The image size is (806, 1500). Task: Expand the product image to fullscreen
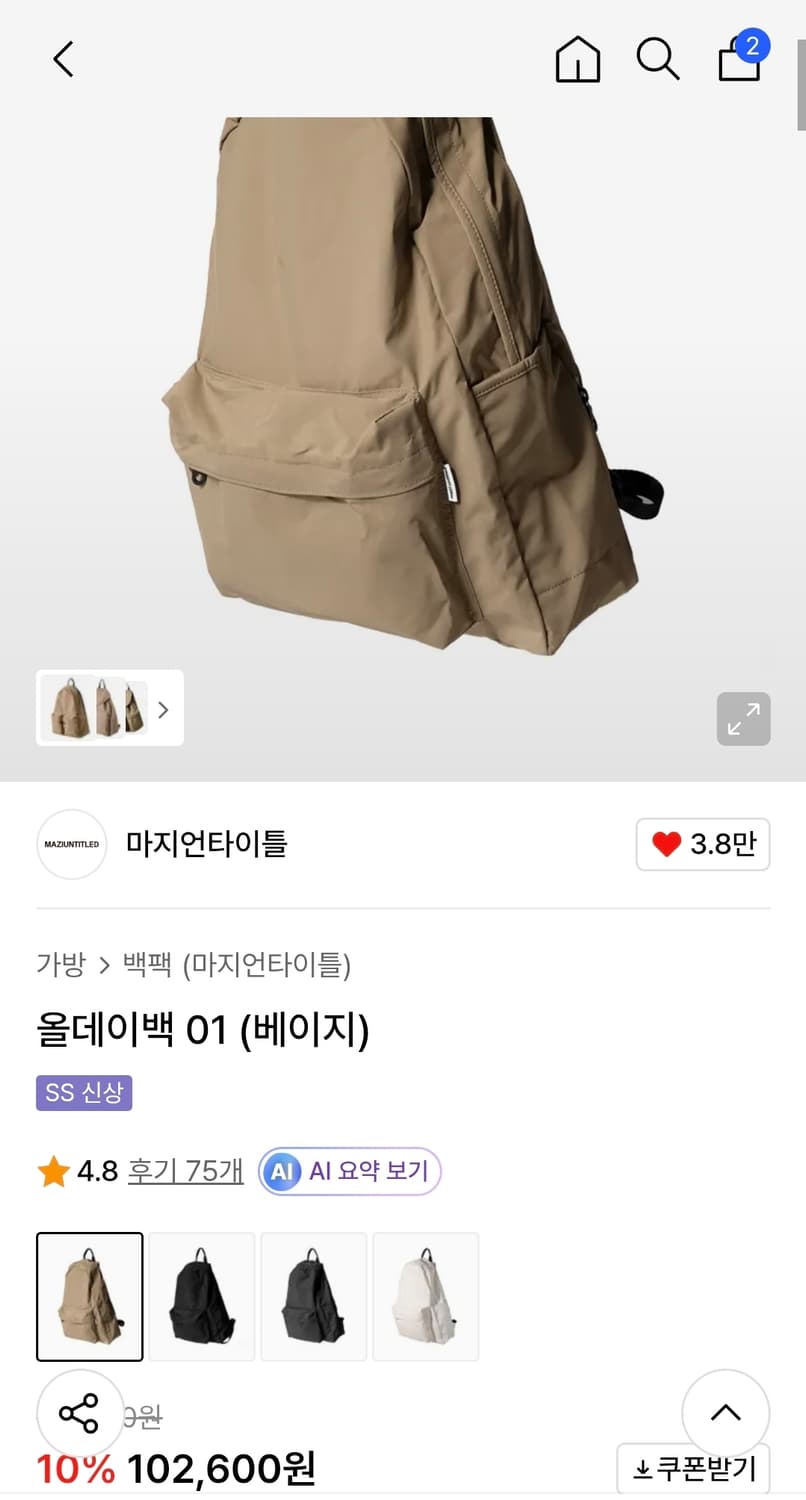pyautogui.click(x=743, y=719)
